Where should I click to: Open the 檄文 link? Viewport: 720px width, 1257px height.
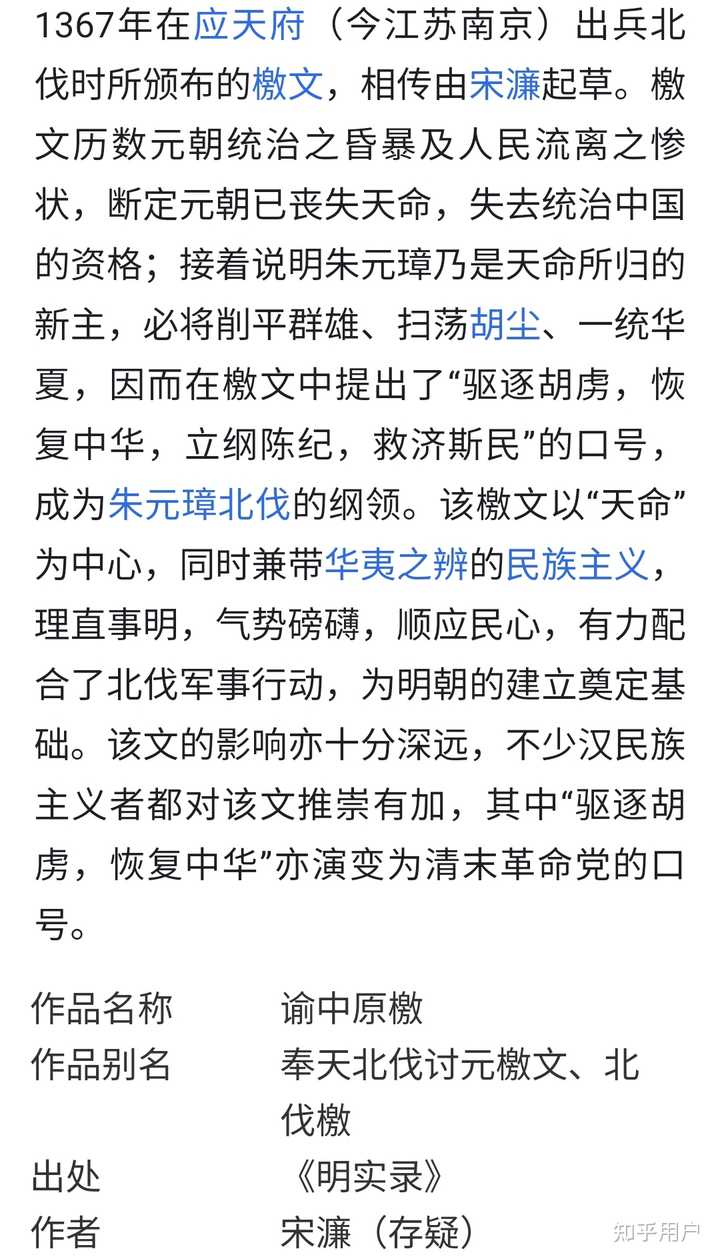[x=287, y=84]
